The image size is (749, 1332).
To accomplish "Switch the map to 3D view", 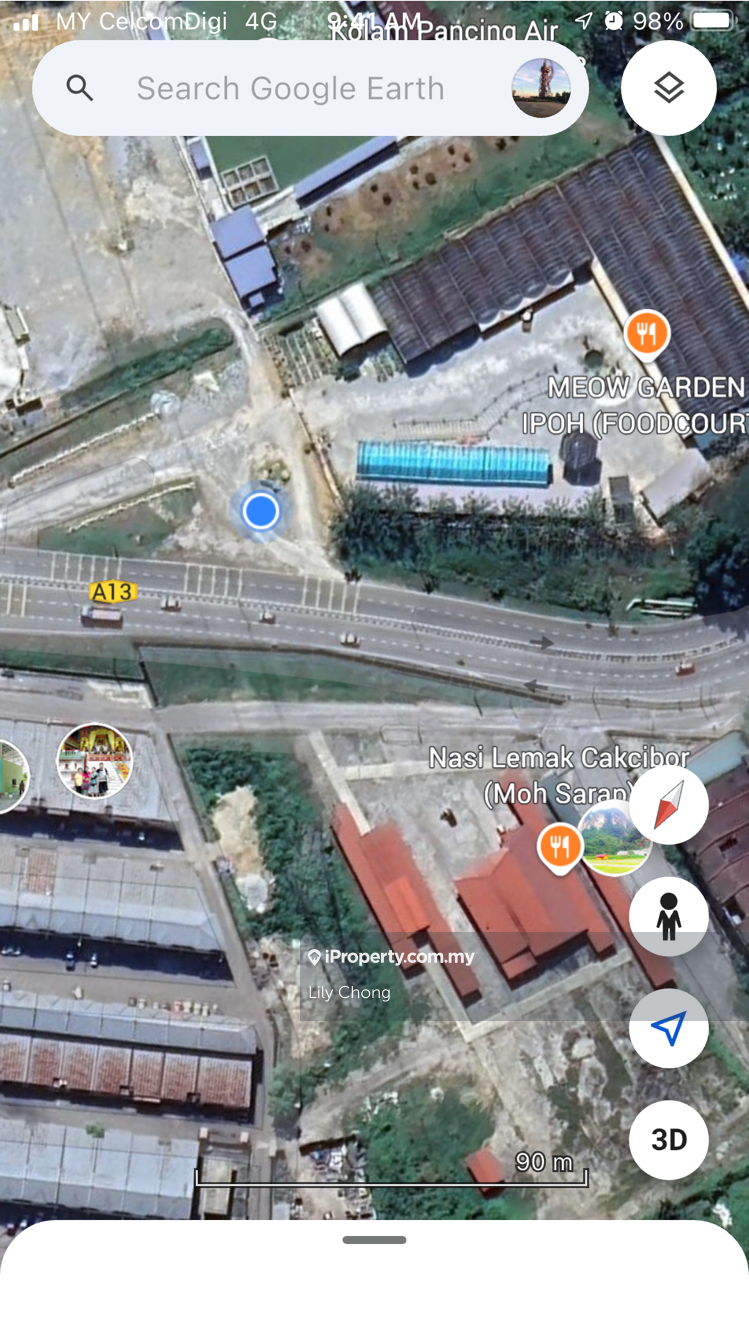I will 668,1139.
